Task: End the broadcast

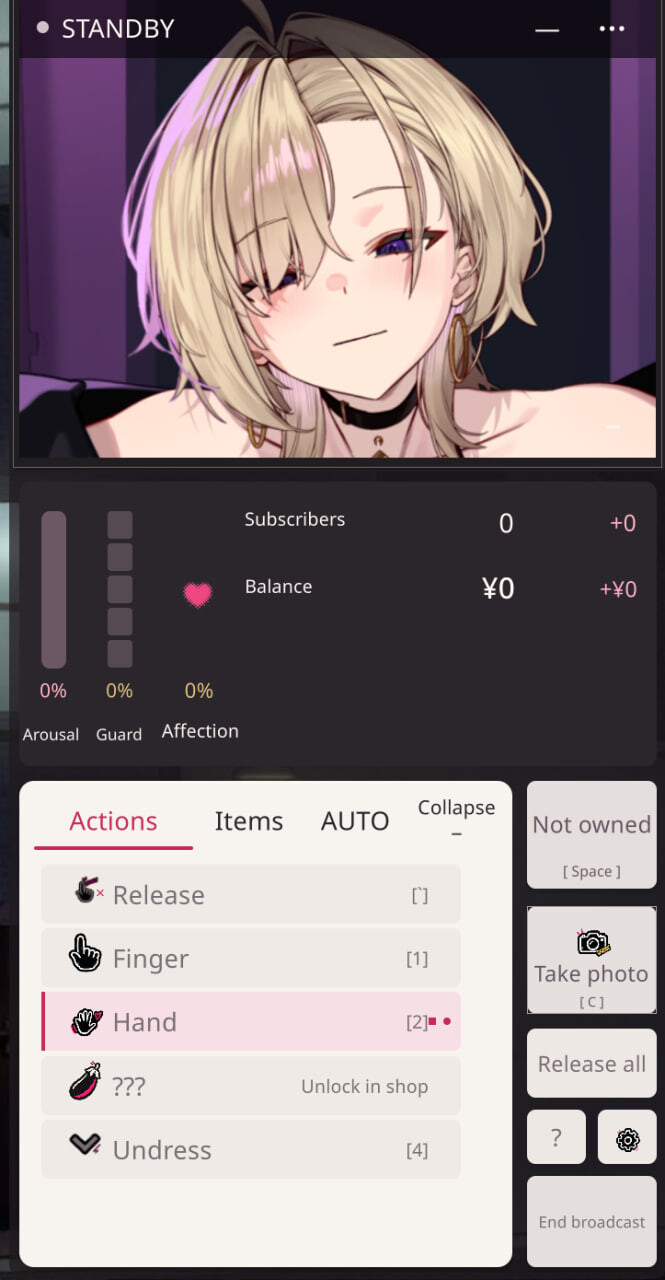Action: point(592,1222)
